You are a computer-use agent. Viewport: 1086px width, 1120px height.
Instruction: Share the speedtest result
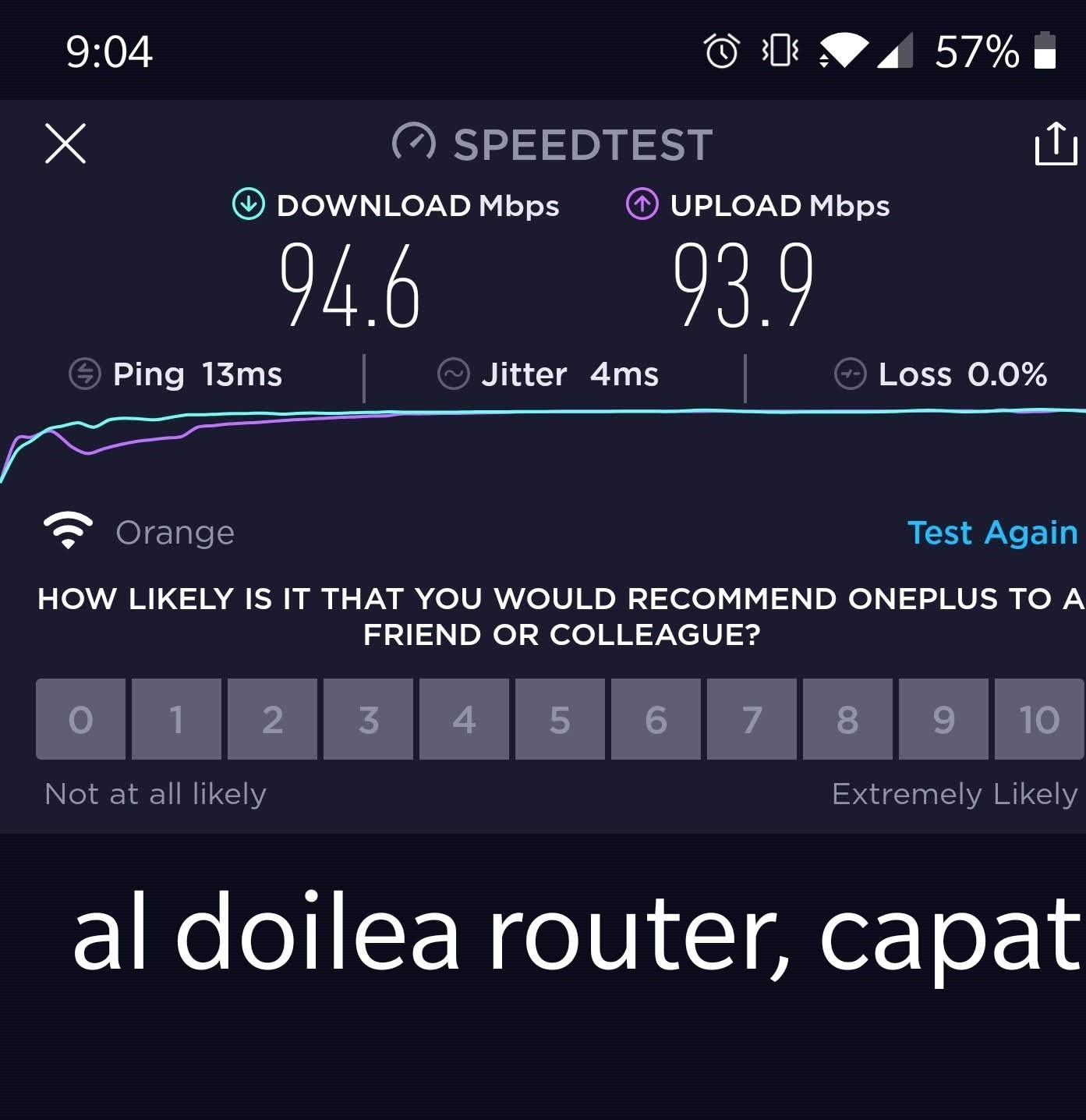[1056, 144]
